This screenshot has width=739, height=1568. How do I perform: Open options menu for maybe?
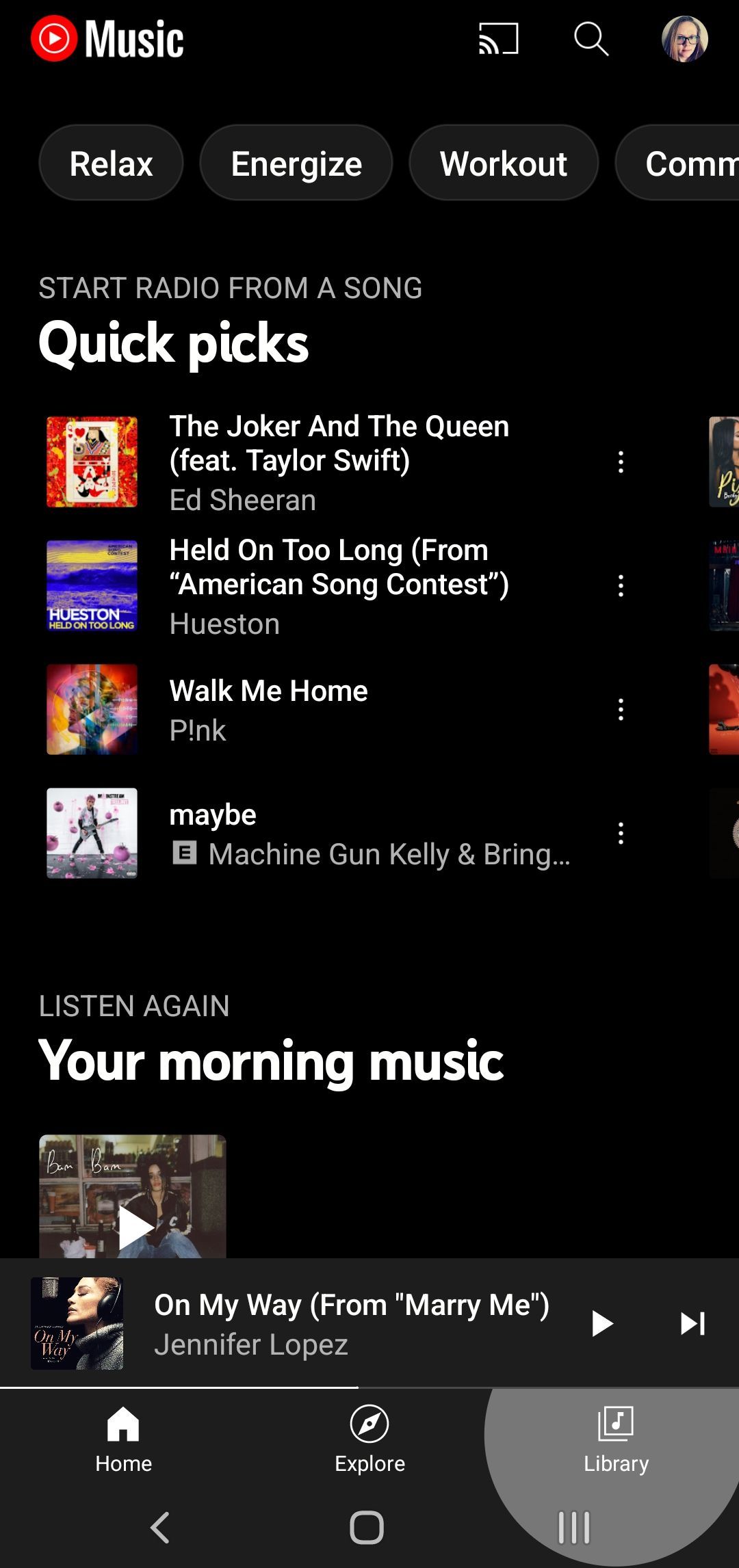[x=621, y=833]
